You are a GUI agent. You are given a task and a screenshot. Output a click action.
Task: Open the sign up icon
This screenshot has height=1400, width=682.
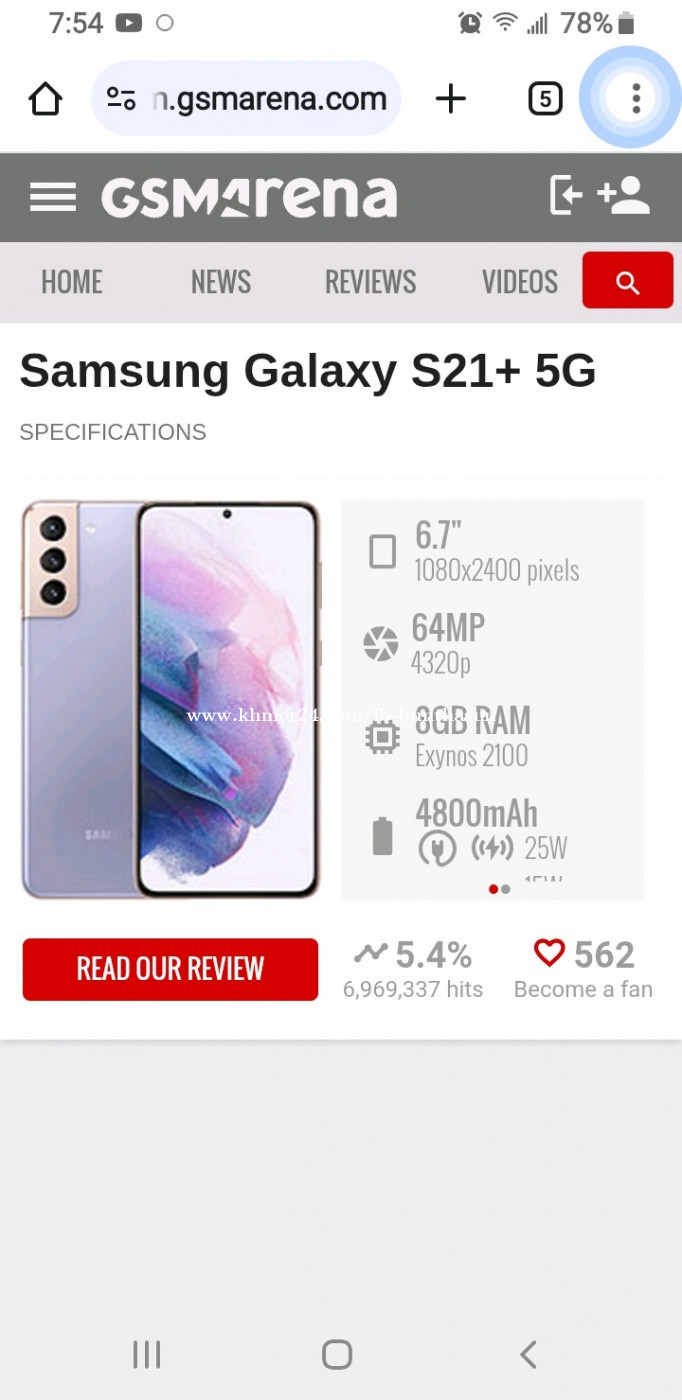pyautogui.click(x=624, y=195)
